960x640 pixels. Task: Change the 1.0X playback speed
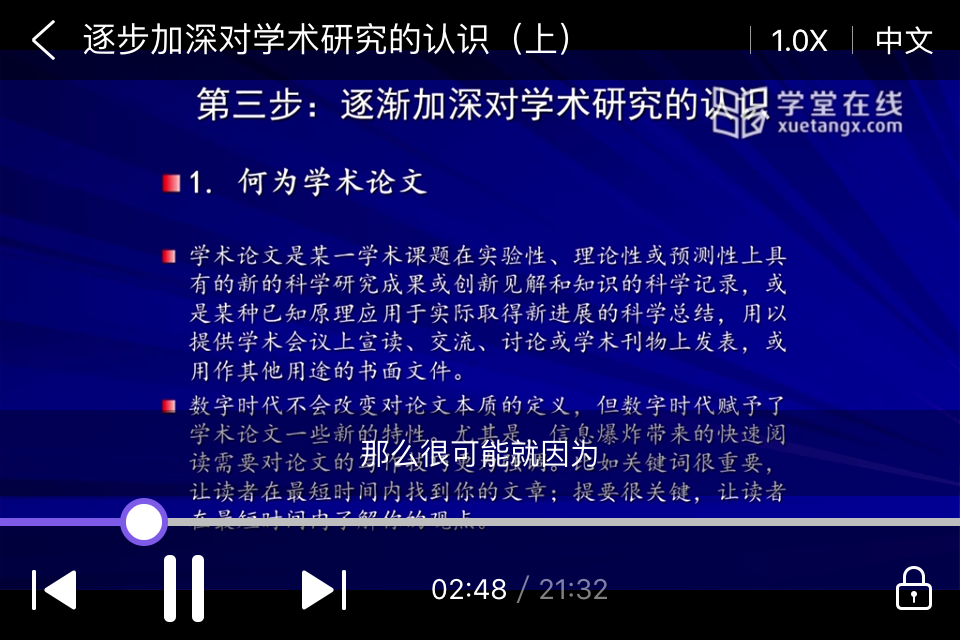coord(799,41)
